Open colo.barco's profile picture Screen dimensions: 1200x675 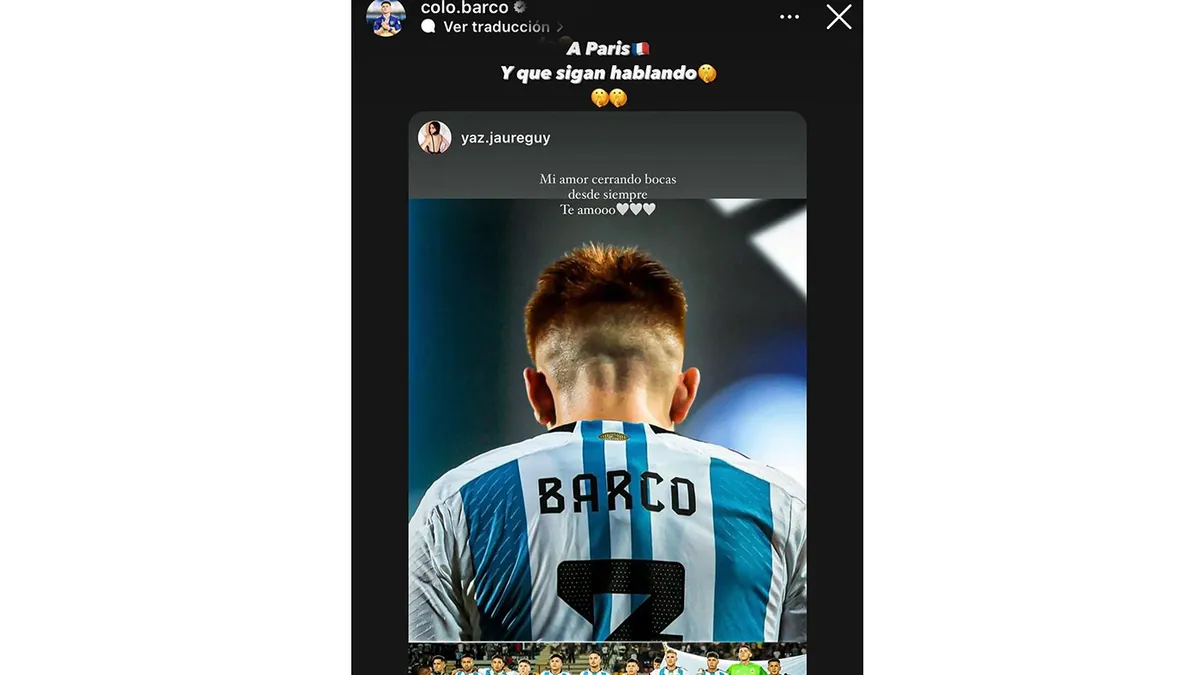point(386,17)
